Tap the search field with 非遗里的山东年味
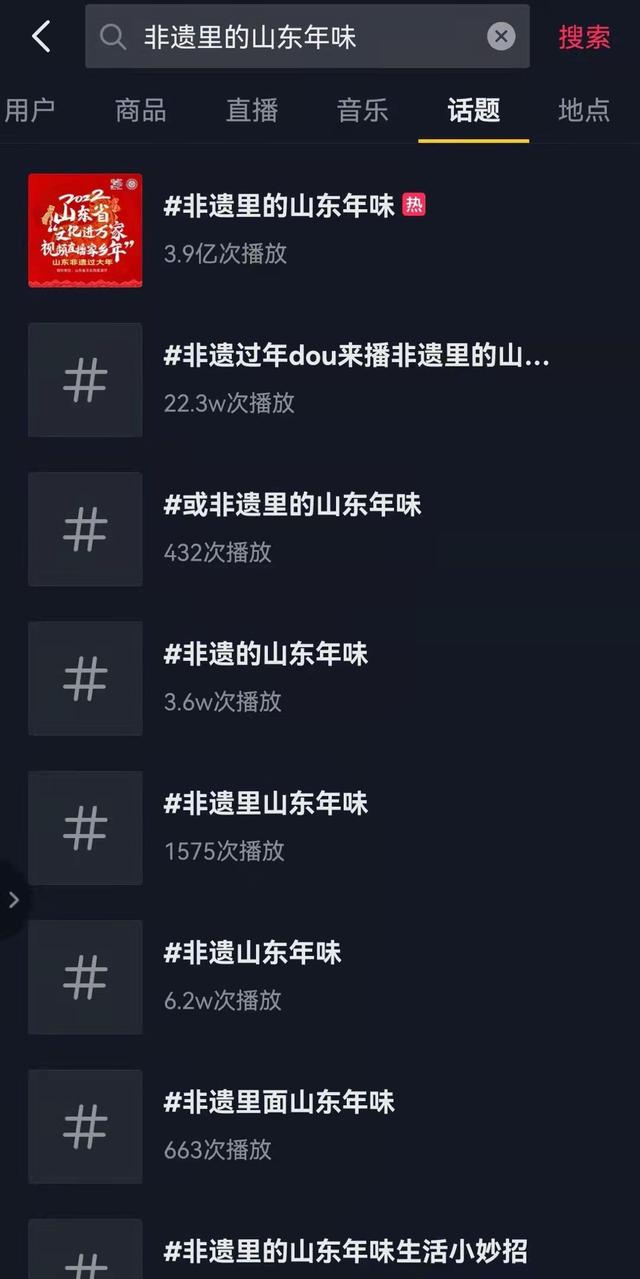This screenshot has width=640, height=1279. point(300,37)
